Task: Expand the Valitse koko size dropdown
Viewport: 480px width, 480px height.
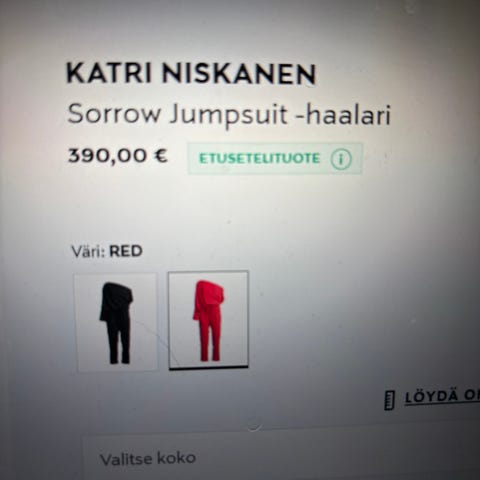Action: (281, 458)
